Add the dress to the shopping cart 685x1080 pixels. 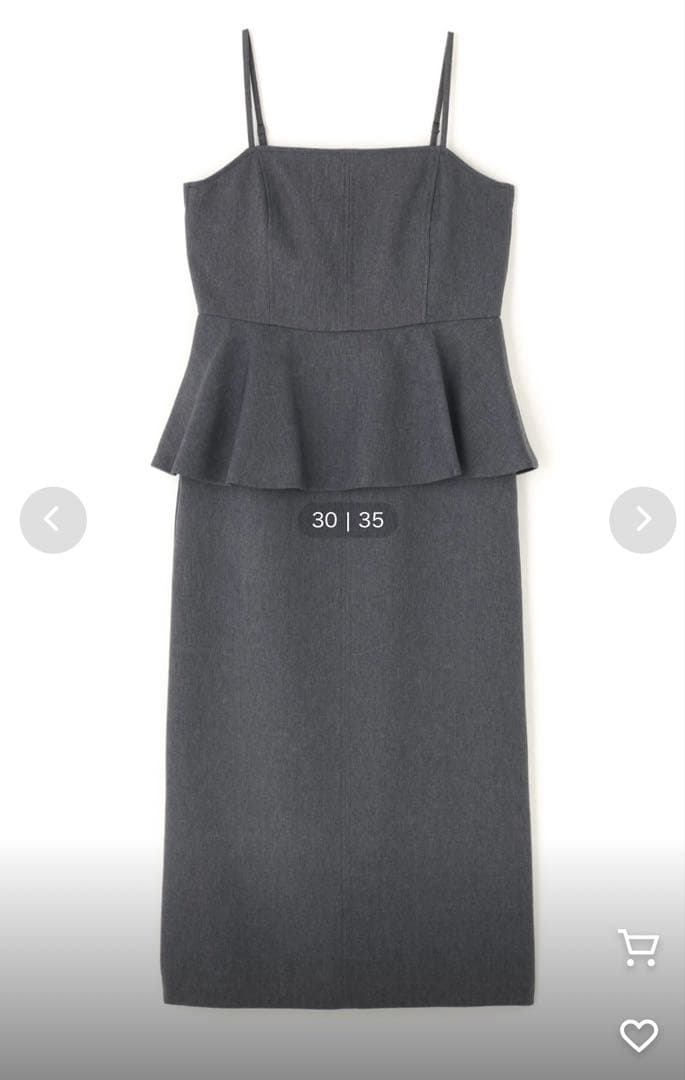[x=638, y=947]
